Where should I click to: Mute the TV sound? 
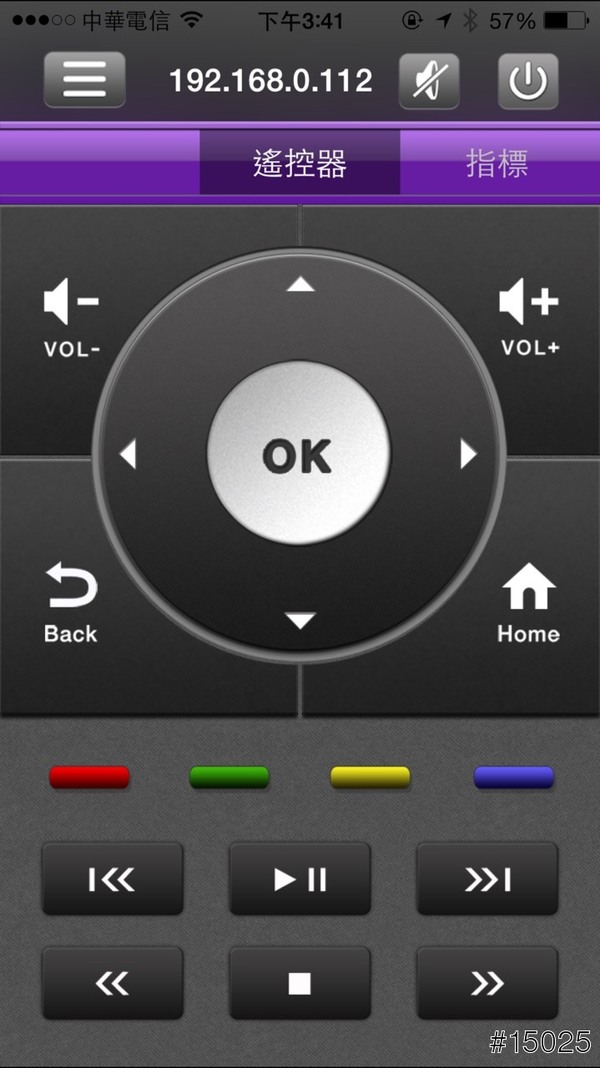pos(429,80)
